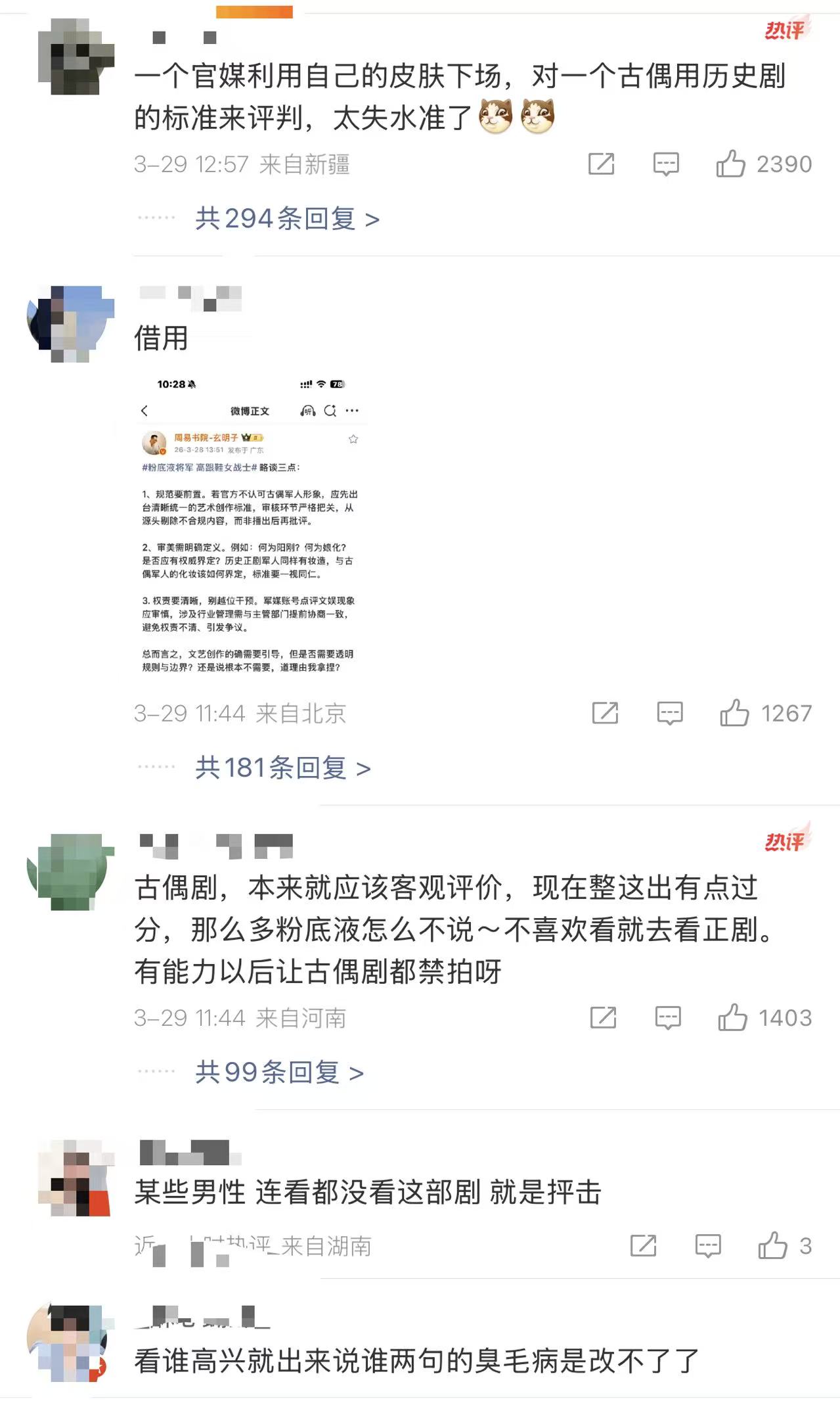This screenshot has width=840, height=1403.
Task: Like the comment from 湖南
Action: point(772,1245)
